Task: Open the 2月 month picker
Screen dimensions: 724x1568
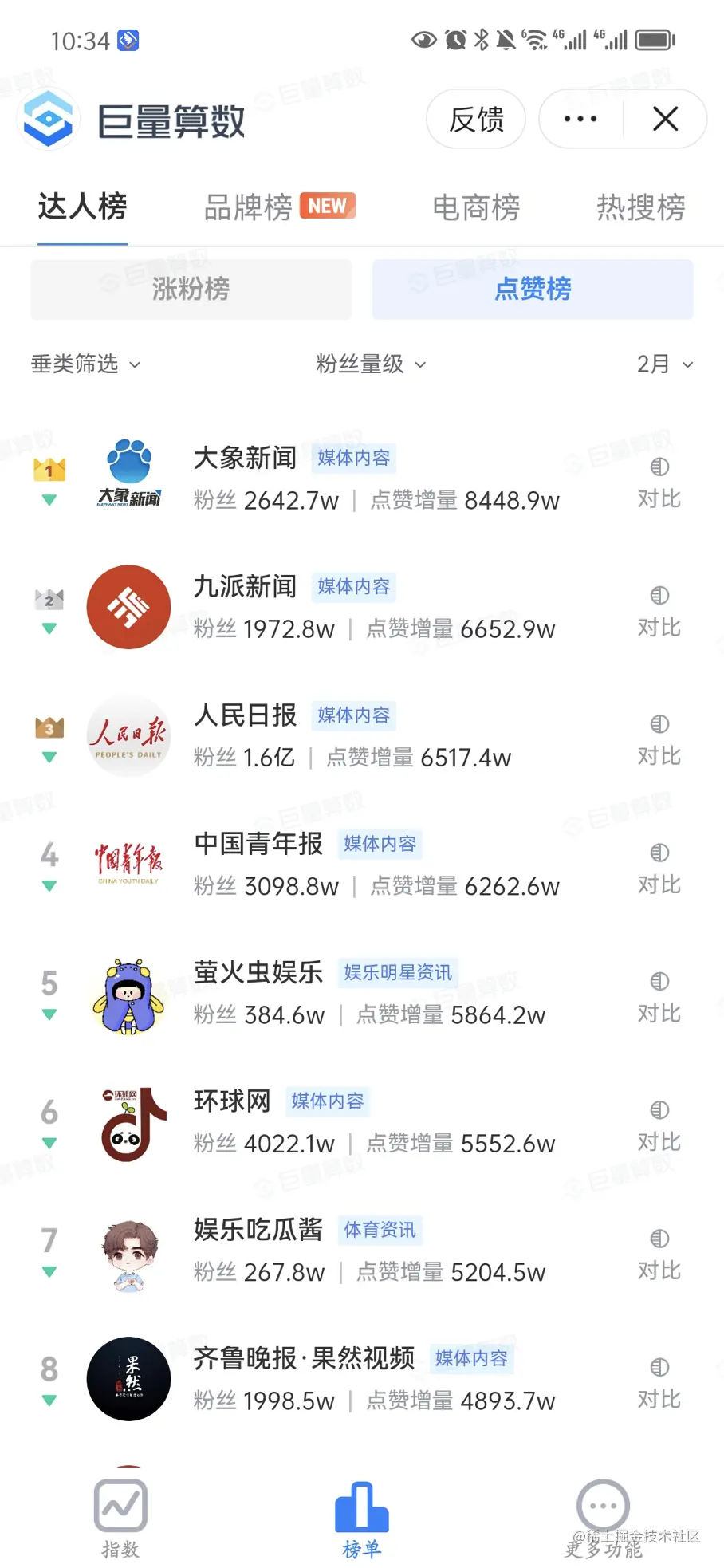Action: pyautogui.click(x=664, y=364)
